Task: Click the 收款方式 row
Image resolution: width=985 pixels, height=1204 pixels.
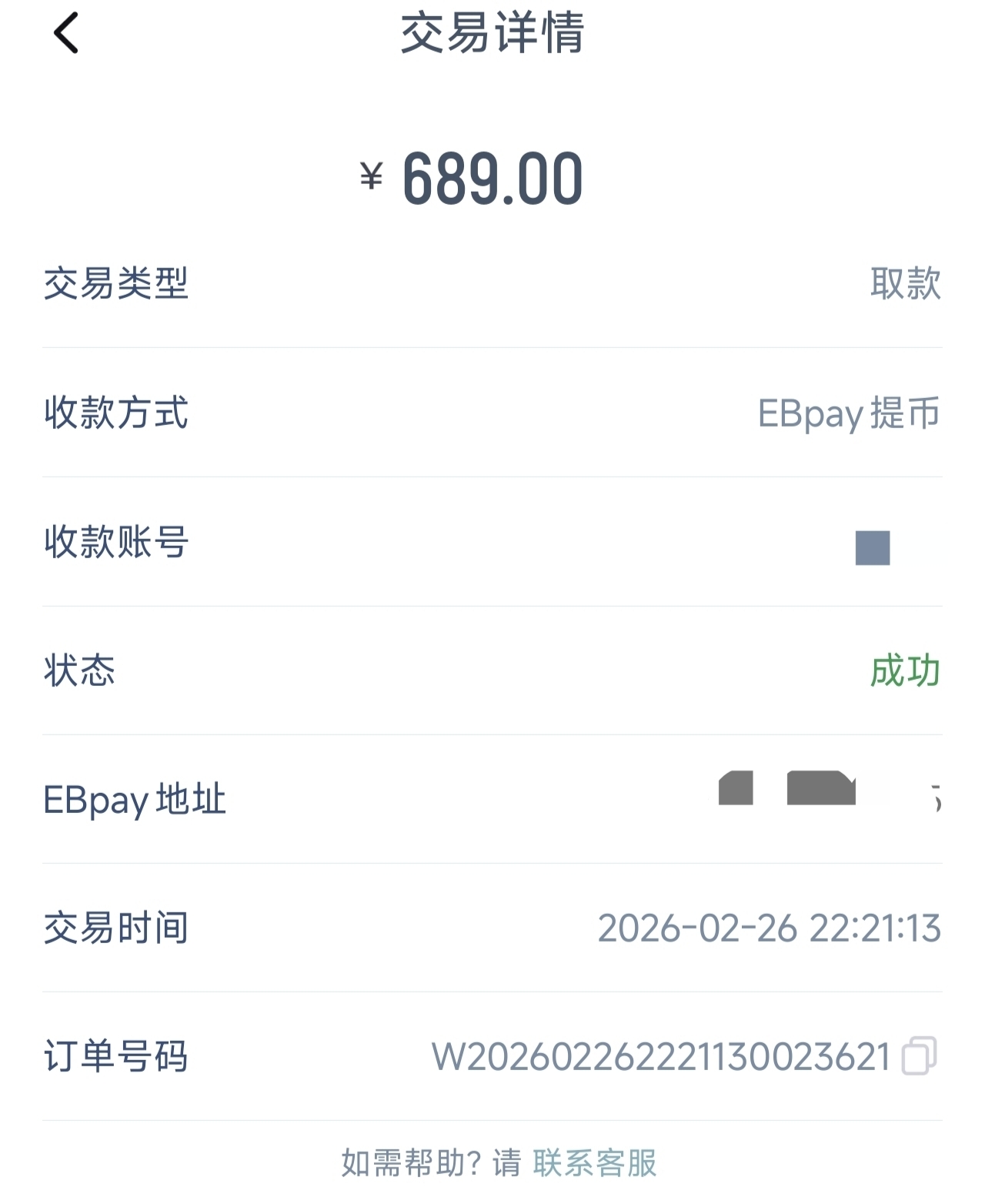Action: click(x=492, y=416)
